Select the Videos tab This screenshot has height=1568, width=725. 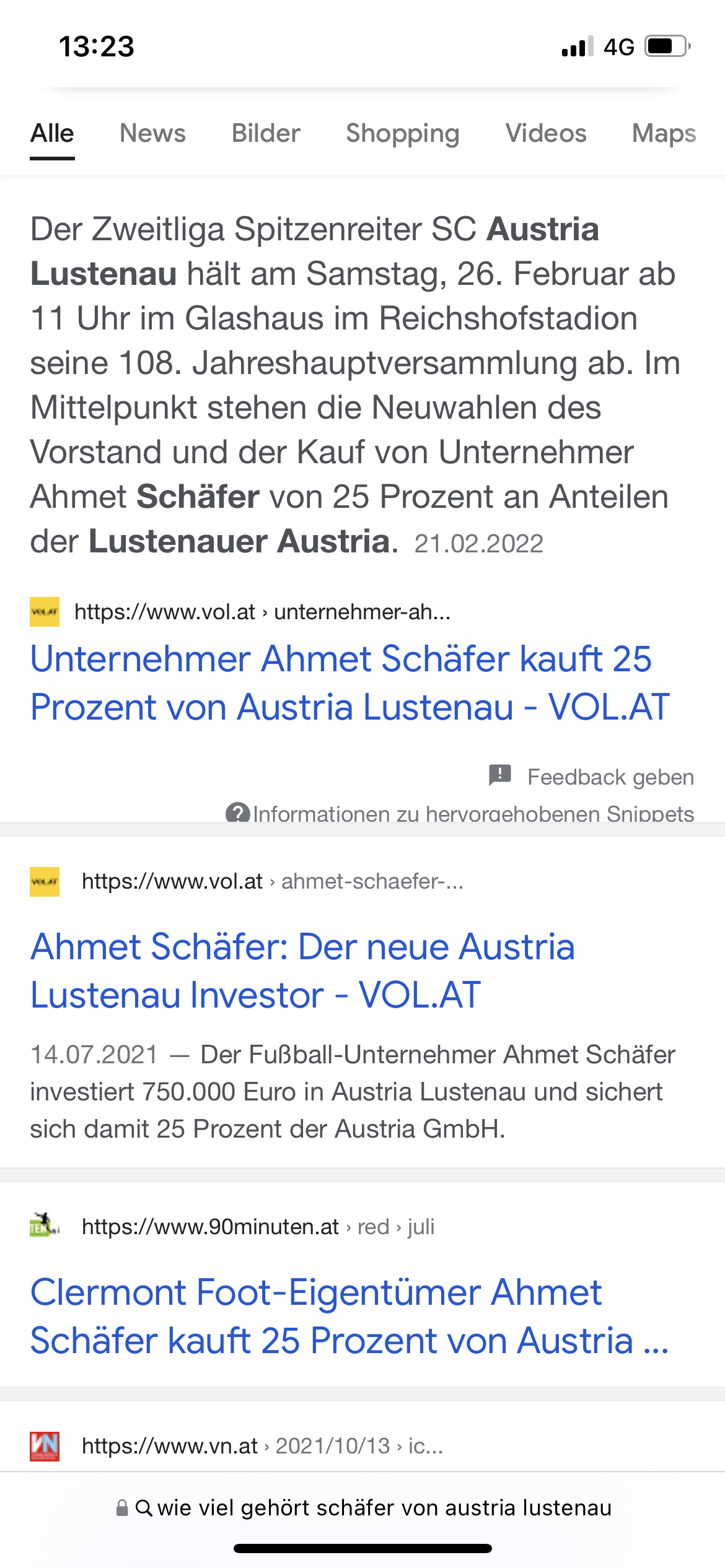point(546,133)
